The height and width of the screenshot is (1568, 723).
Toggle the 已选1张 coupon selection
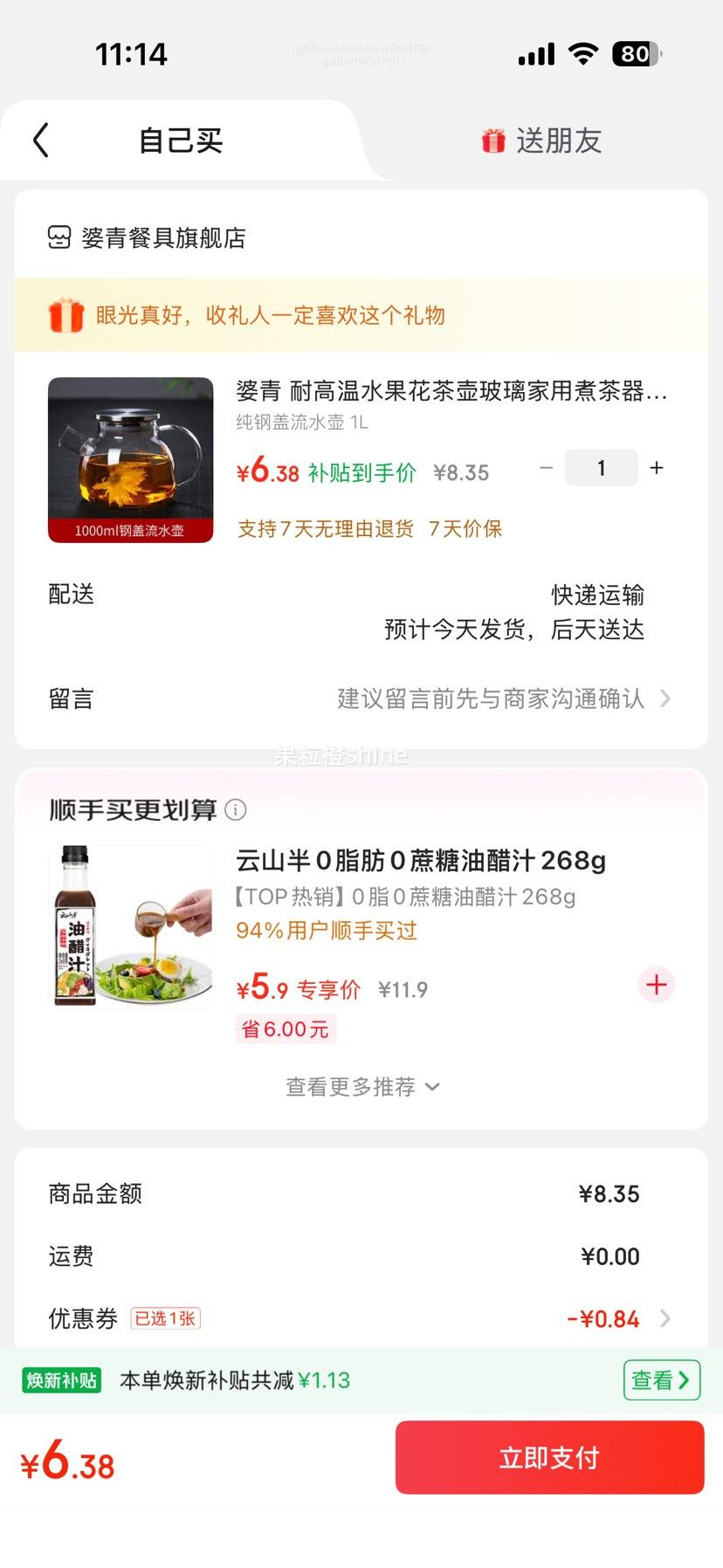click(166, 1318)
